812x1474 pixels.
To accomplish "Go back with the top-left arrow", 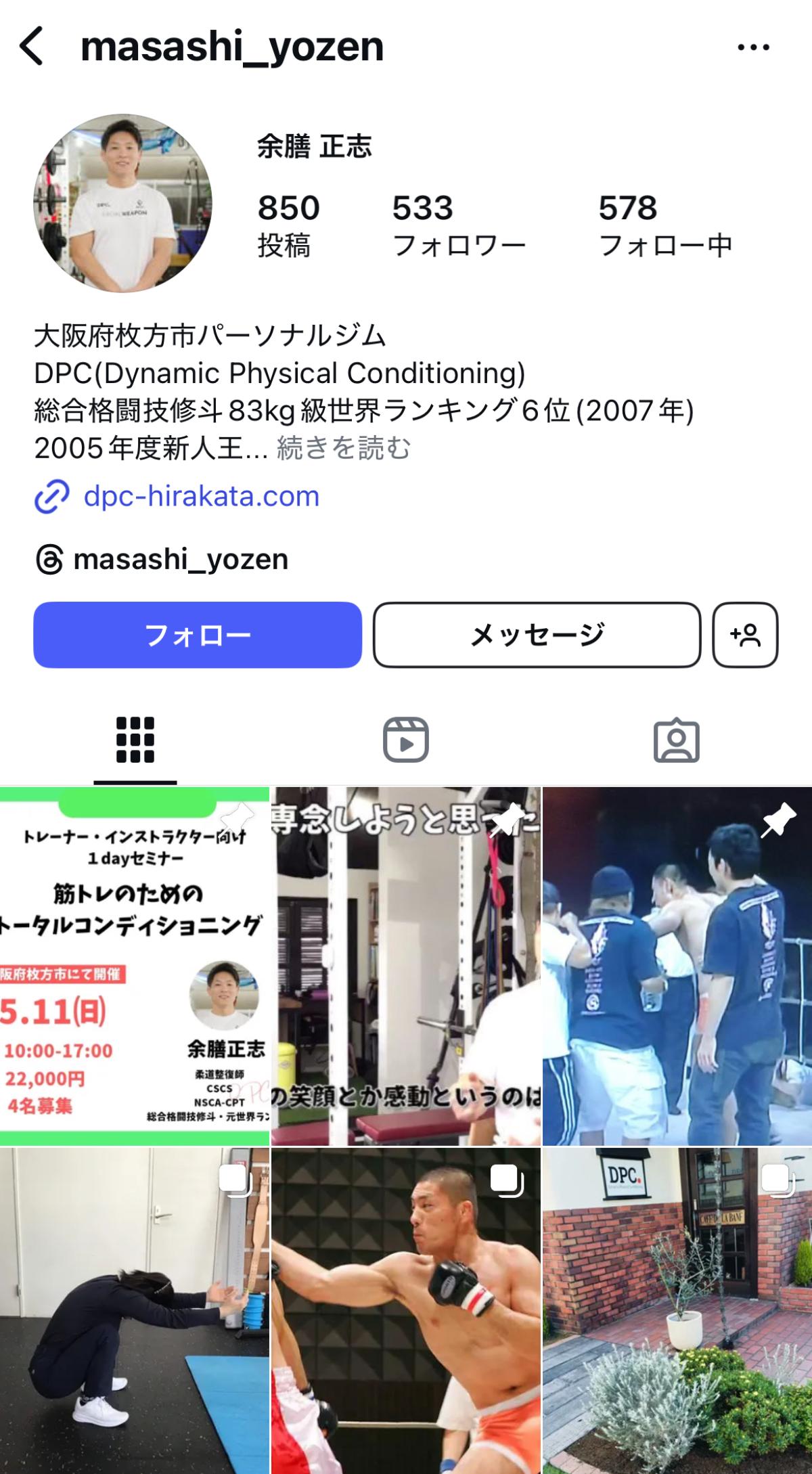I will (32, 47).
